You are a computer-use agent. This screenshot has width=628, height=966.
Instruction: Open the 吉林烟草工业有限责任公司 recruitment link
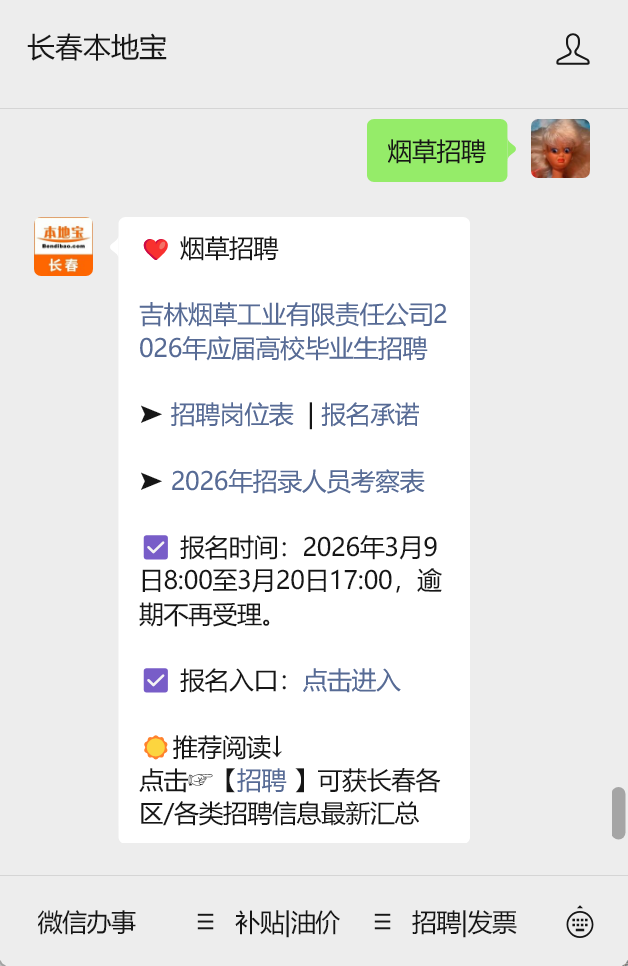tap(293, 332)
